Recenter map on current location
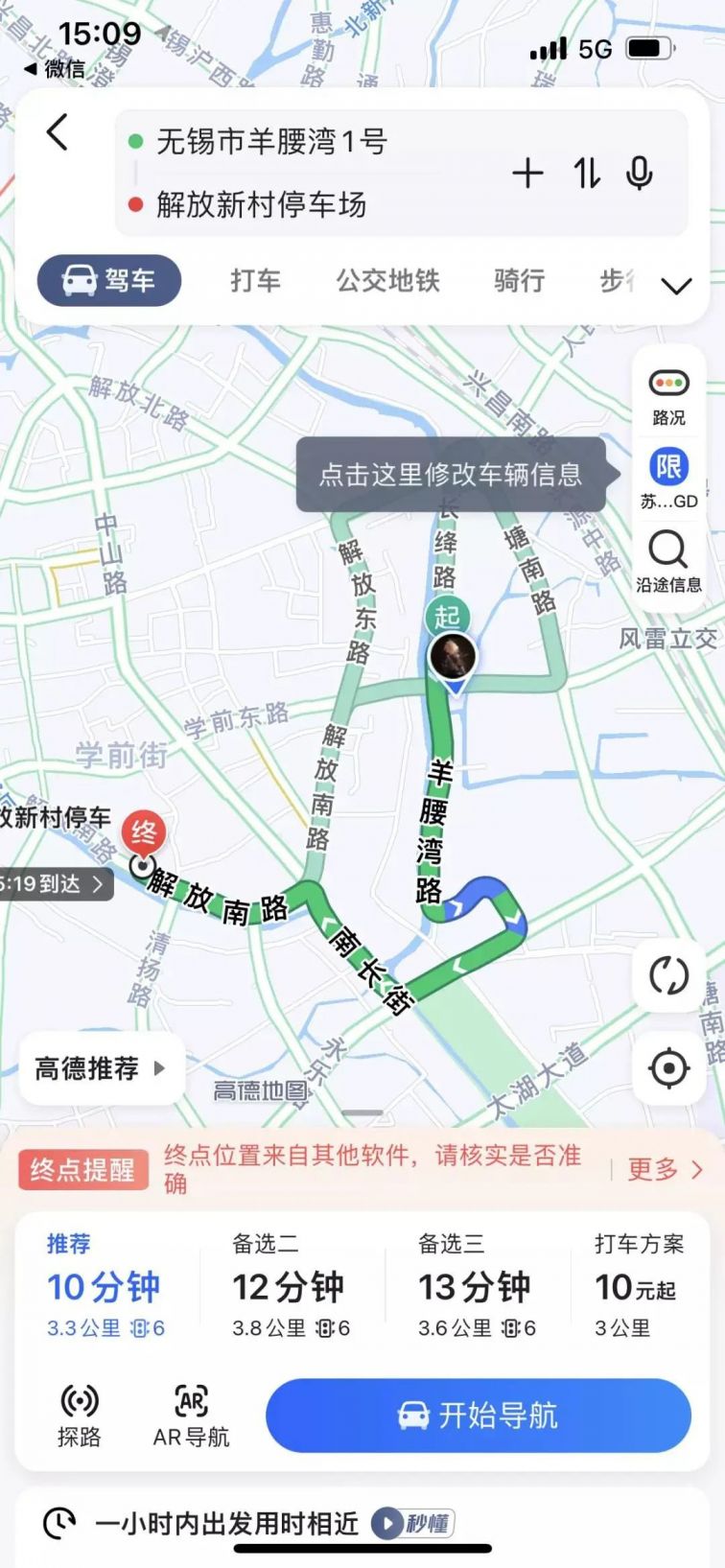 click(668, 1068)
